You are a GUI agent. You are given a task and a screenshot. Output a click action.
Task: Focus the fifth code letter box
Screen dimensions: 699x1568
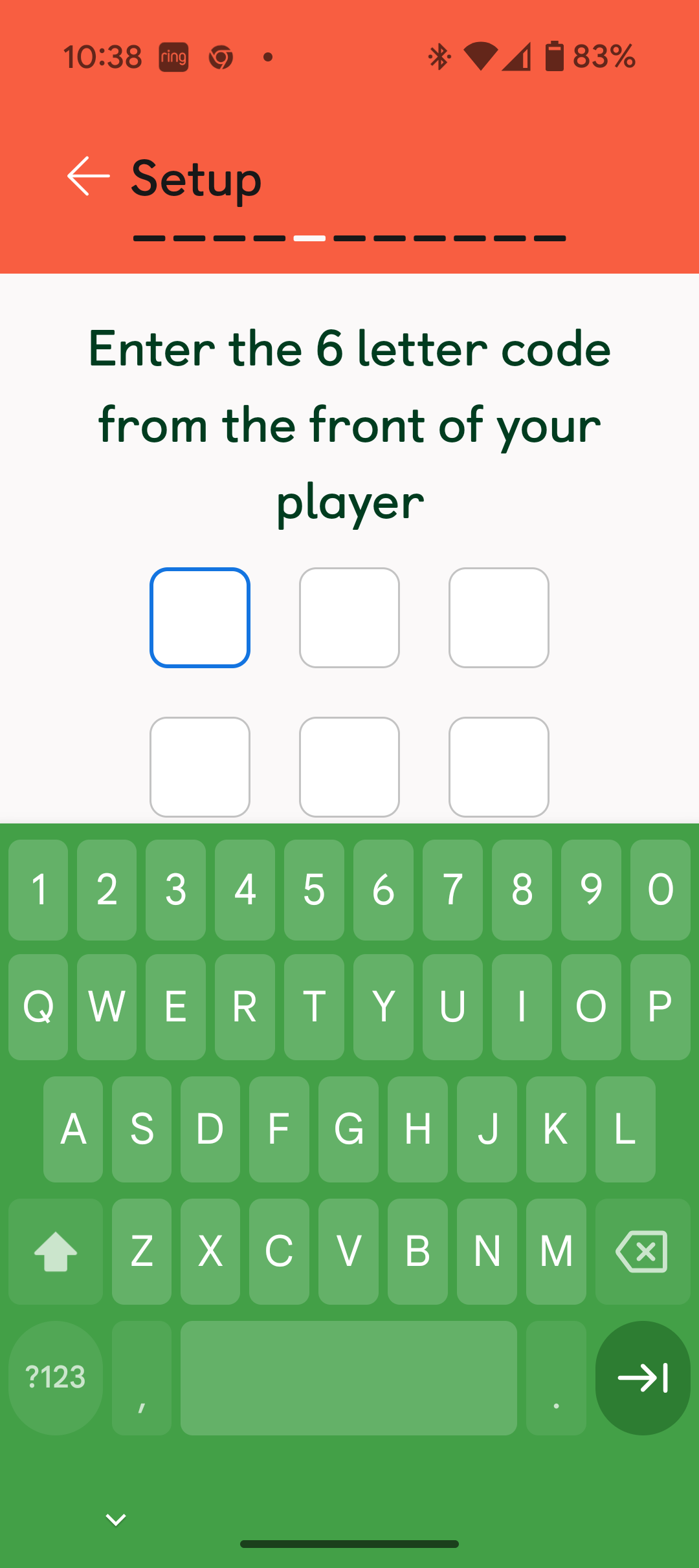[x=349, y=767]
